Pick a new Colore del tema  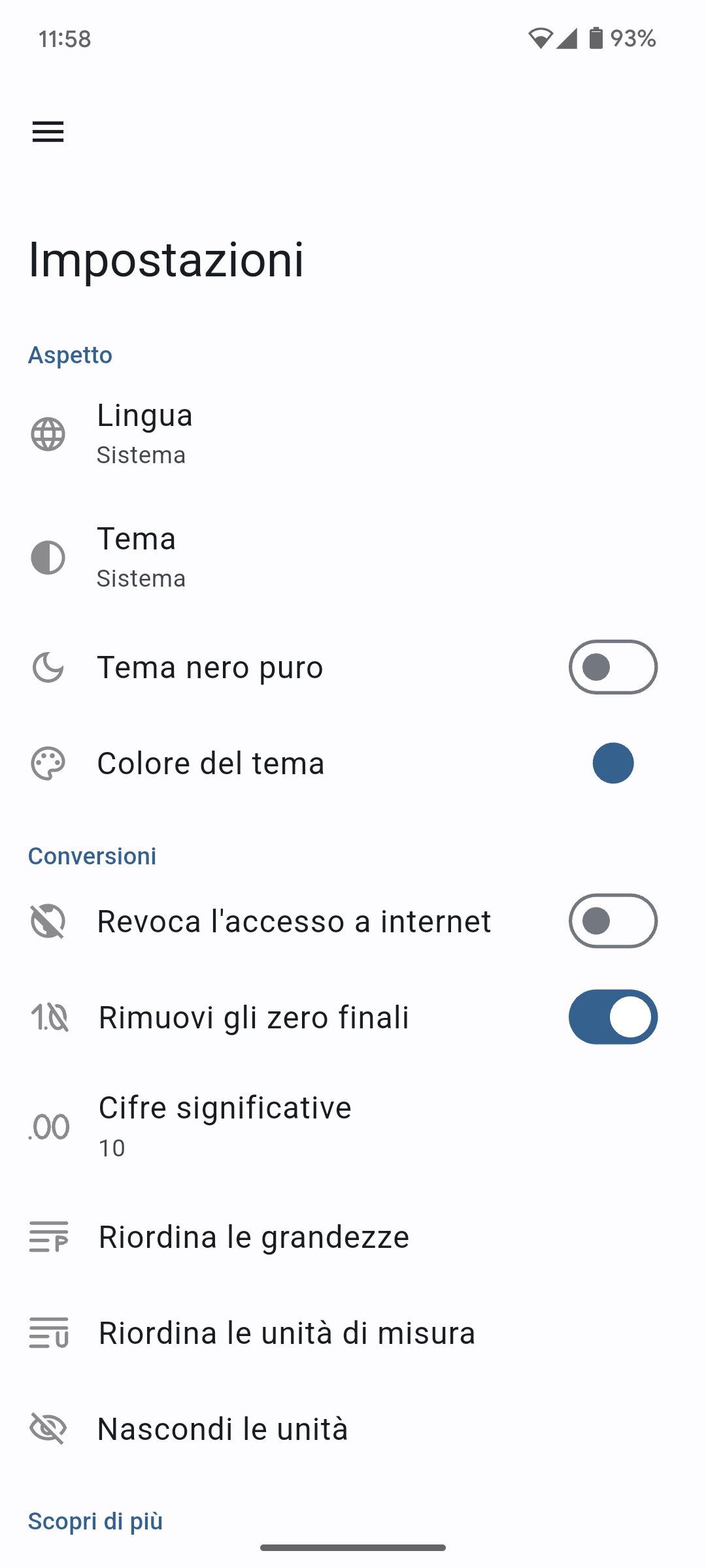613,763
